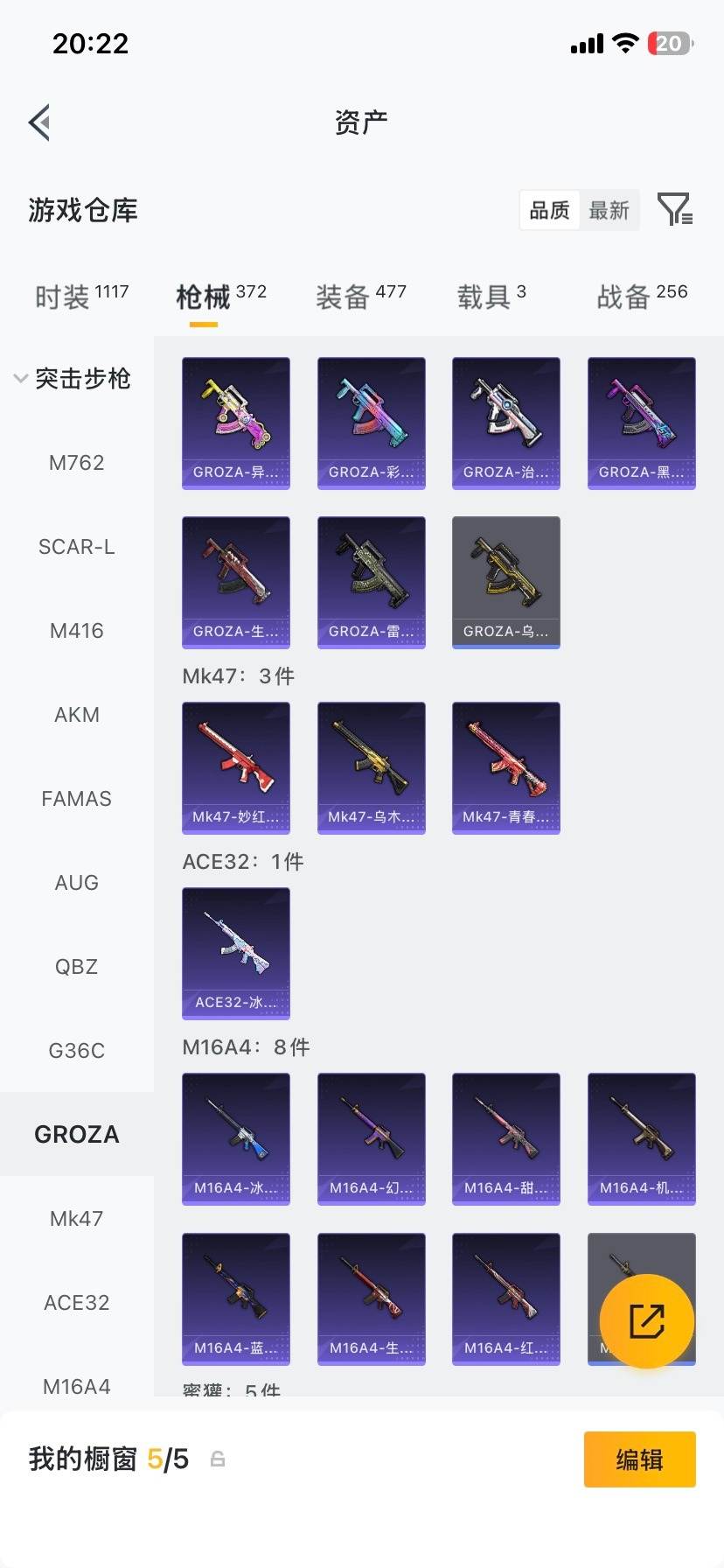
Task: Tap the 编辑 button for 我的橱窗
Action: coord(639,1459)
